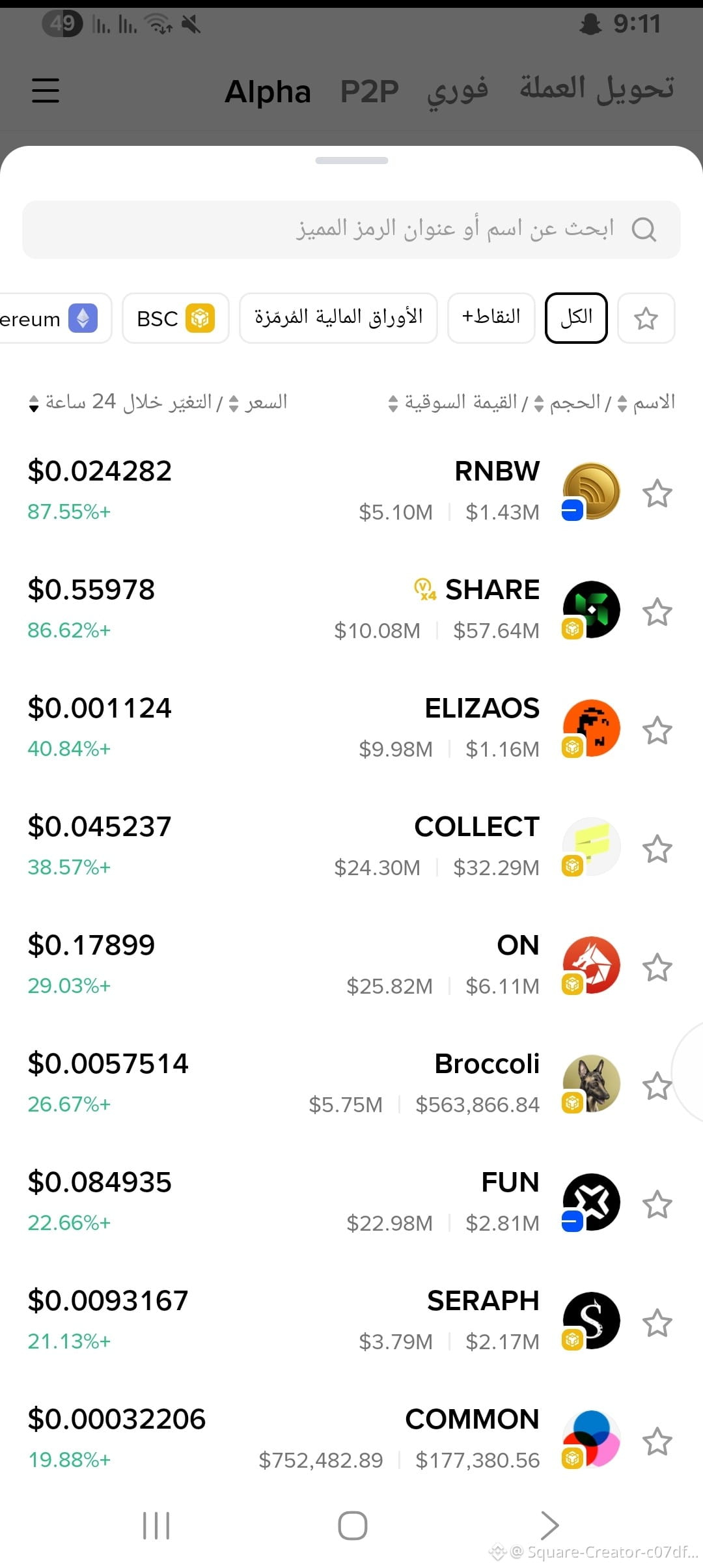Screen dimensions: 703x1568
Task: Open the hamburger menu
Action: pyautogui.click(x=46, y=91)
